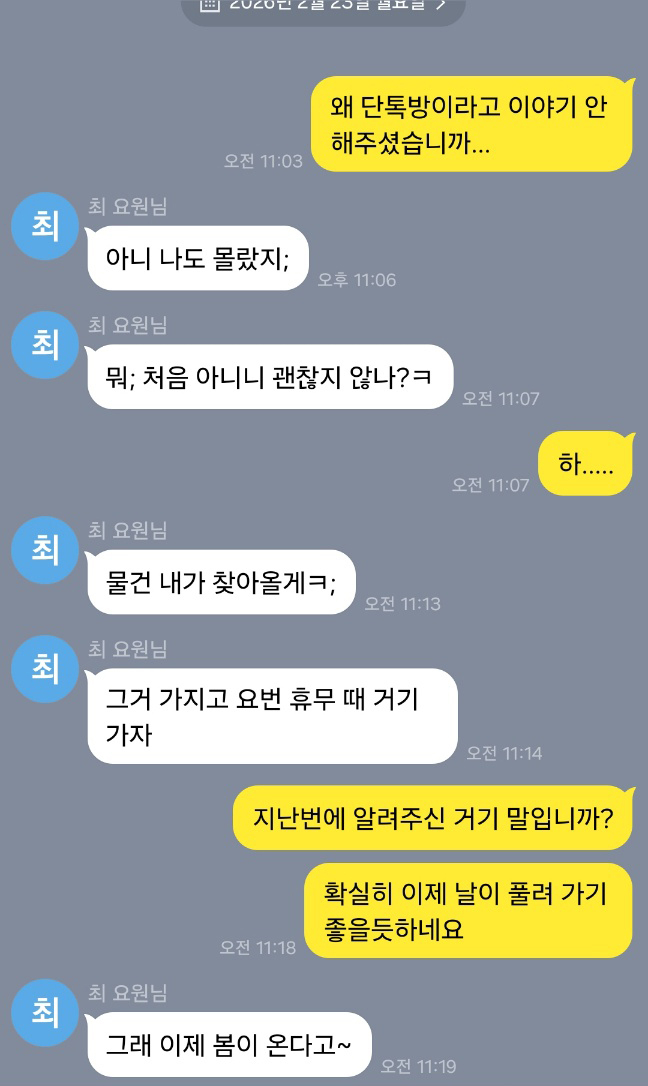Tap 최 요원님's avatar next to '그래 이제 봄이 온다고~'
This screenshot has height=1086, width=648.
point(44,1012)
